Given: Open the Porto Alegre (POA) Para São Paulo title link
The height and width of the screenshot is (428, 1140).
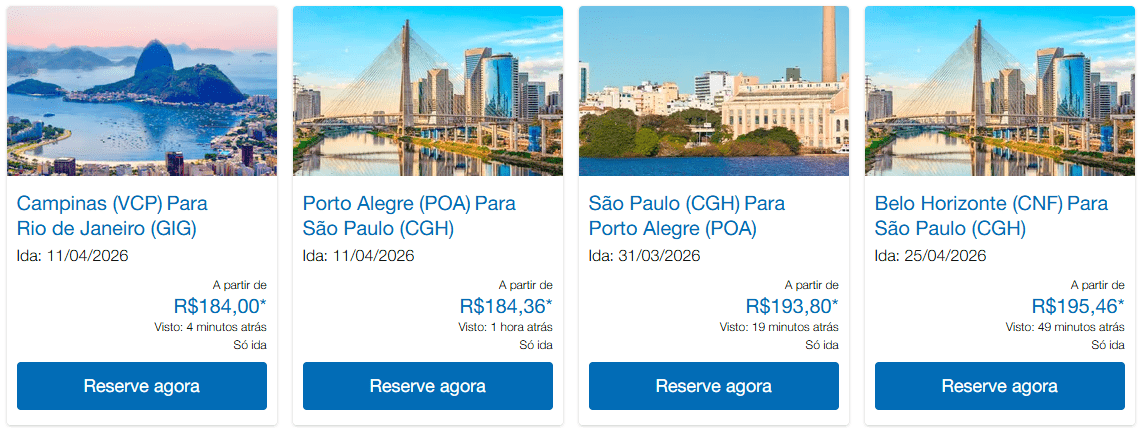Looking at the screenshot, I should (x=409, y=216).
